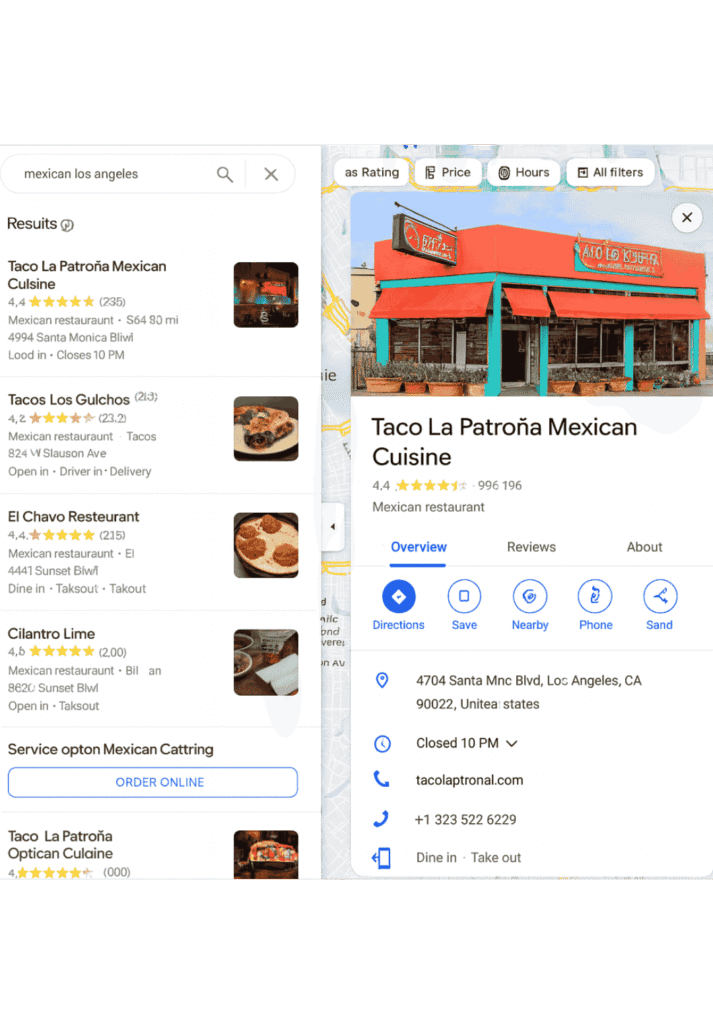Filter results by Hours

524,172
